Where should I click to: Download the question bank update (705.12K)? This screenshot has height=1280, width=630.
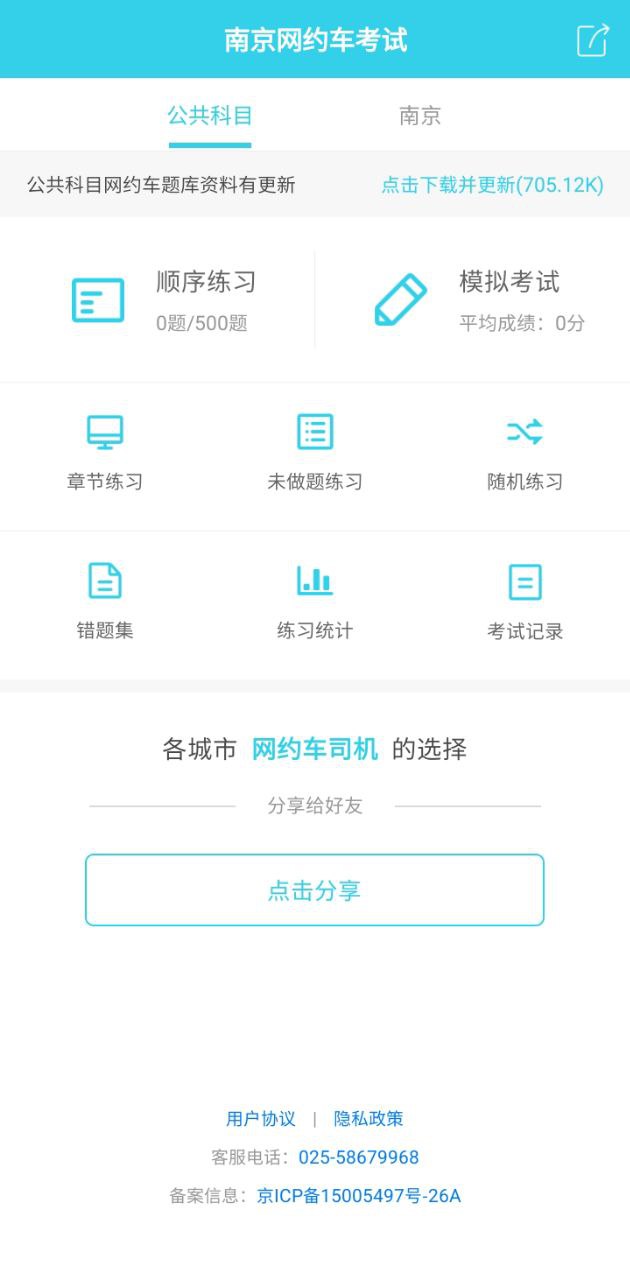coord(492,185)
